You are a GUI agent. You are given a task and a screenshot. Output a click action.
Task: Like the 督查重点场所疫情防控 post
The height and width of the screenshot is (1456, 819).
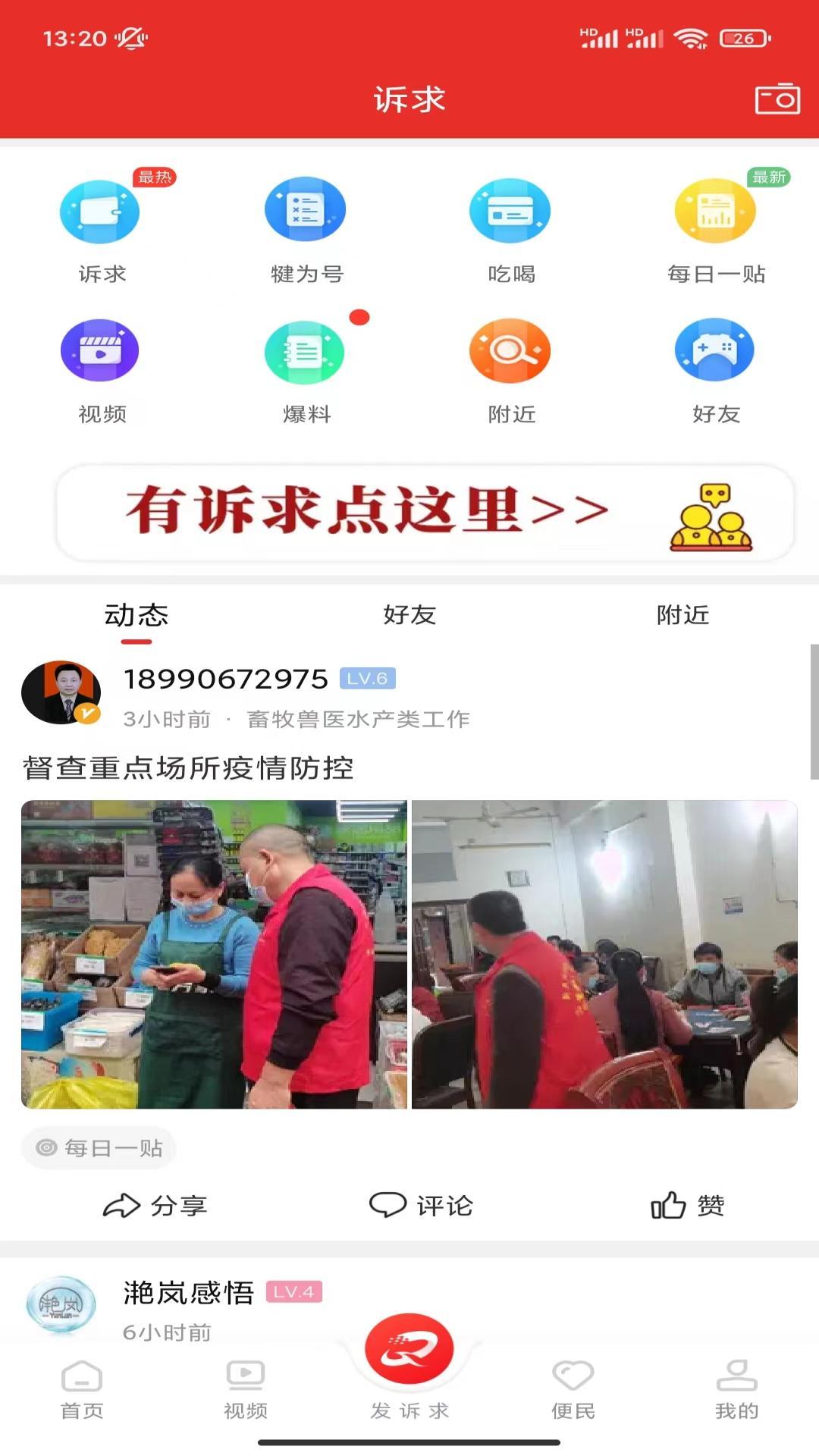[x=688, y=1205]
